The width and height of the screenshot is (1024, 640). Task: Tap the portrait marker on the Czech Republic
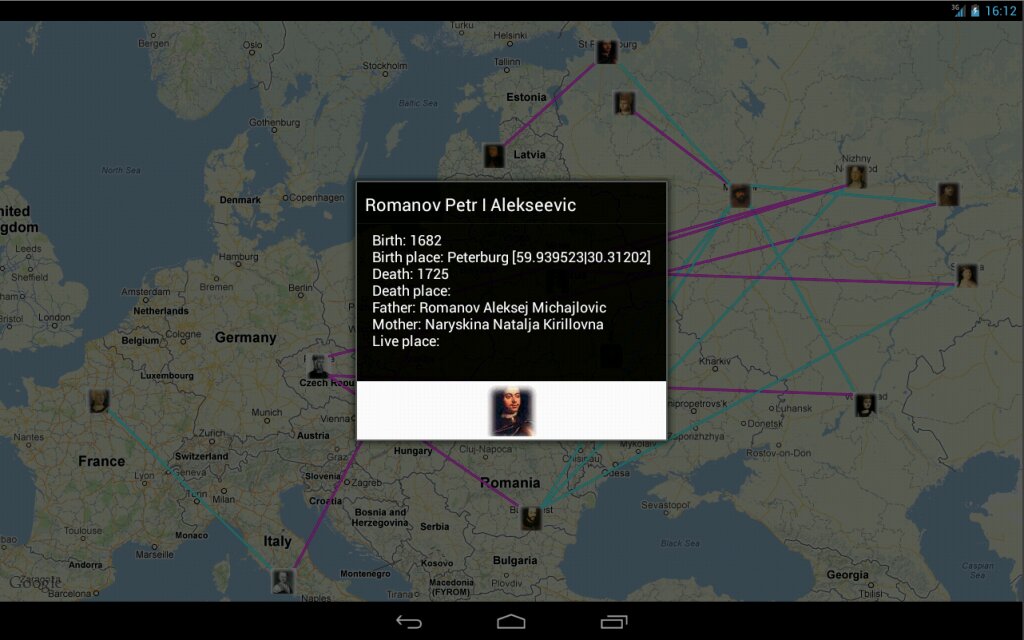tap(318, 366)
